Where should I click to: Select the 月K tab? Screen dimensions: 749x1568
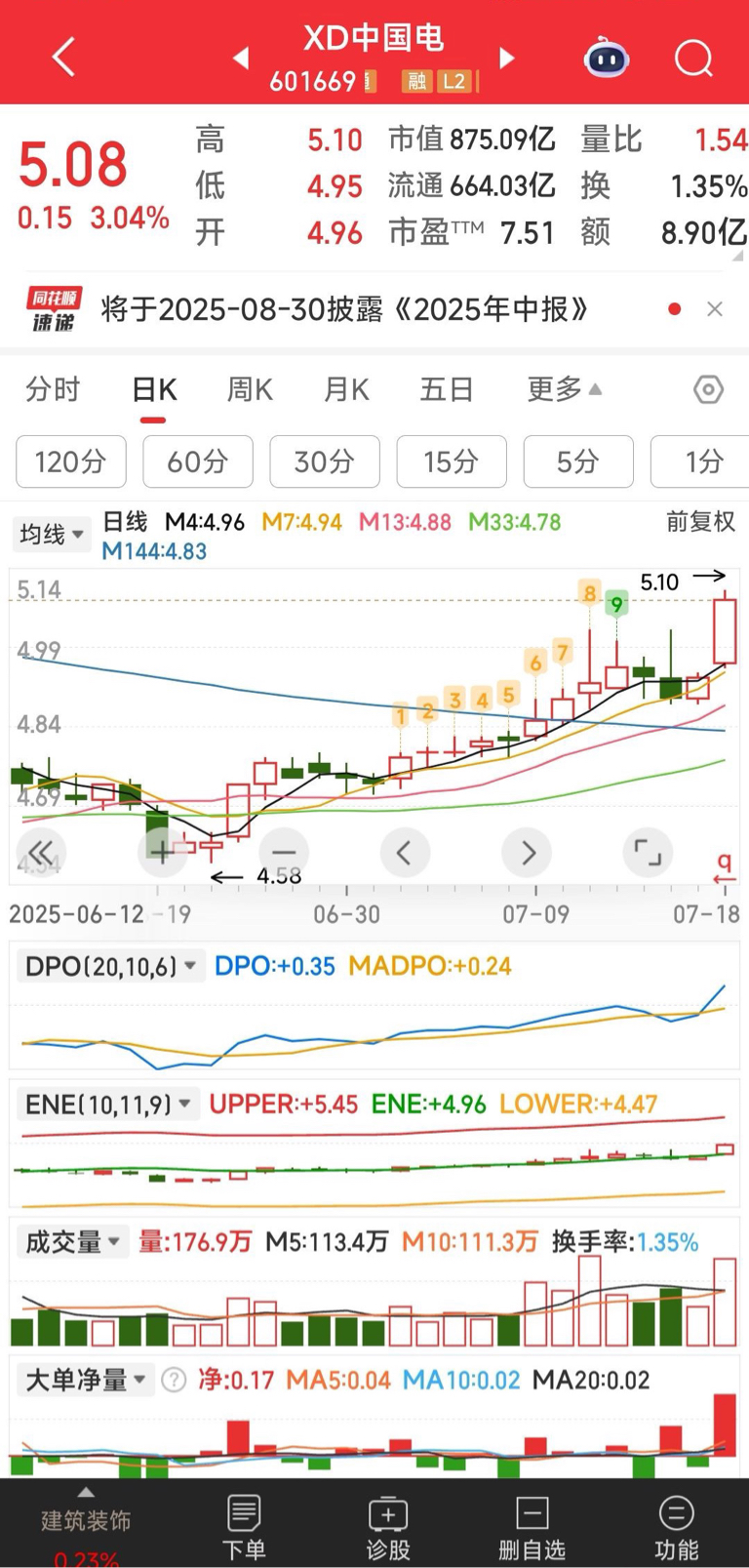tap(346, 389)
